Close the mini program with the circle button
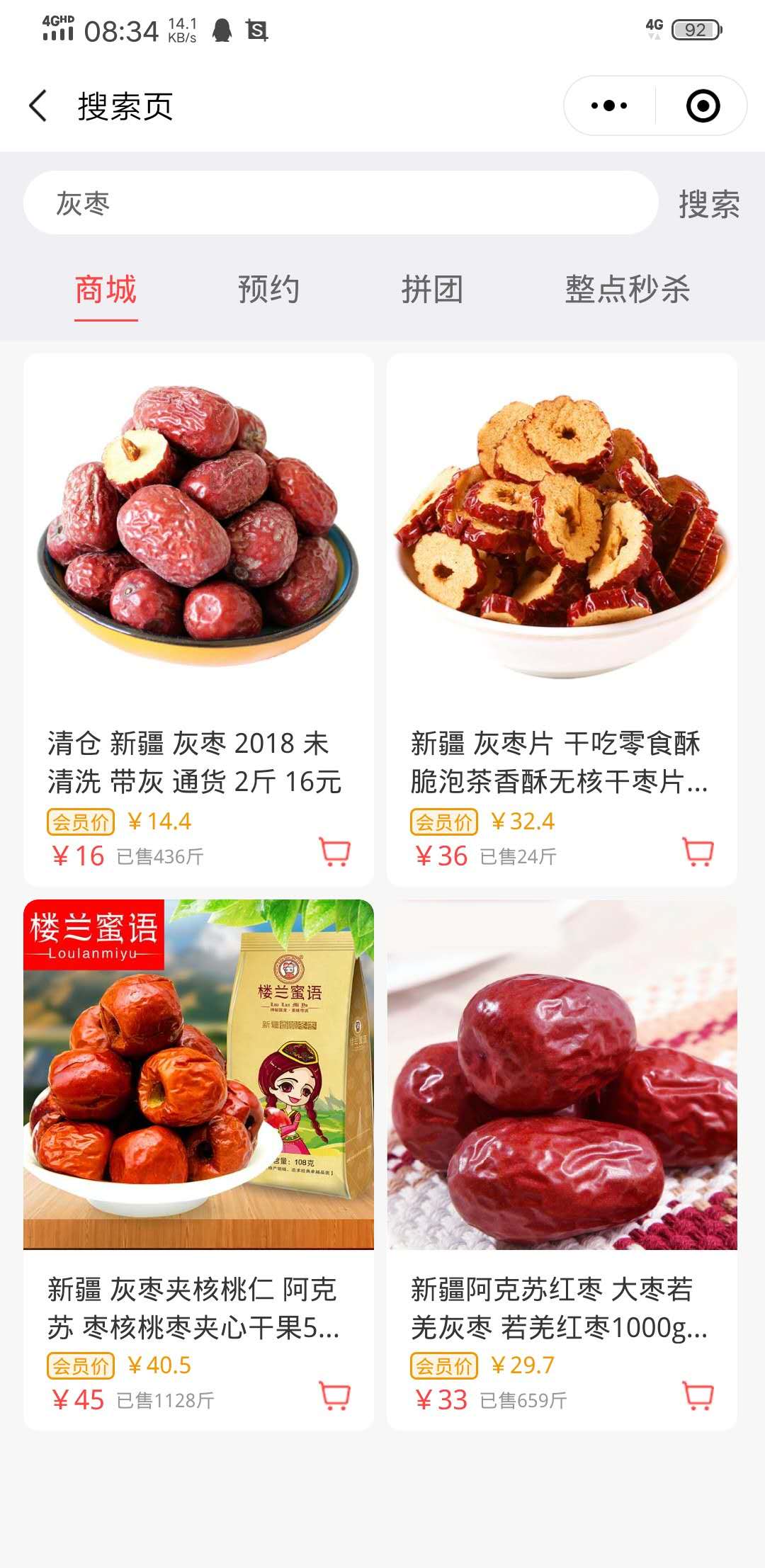 [703, 106]
